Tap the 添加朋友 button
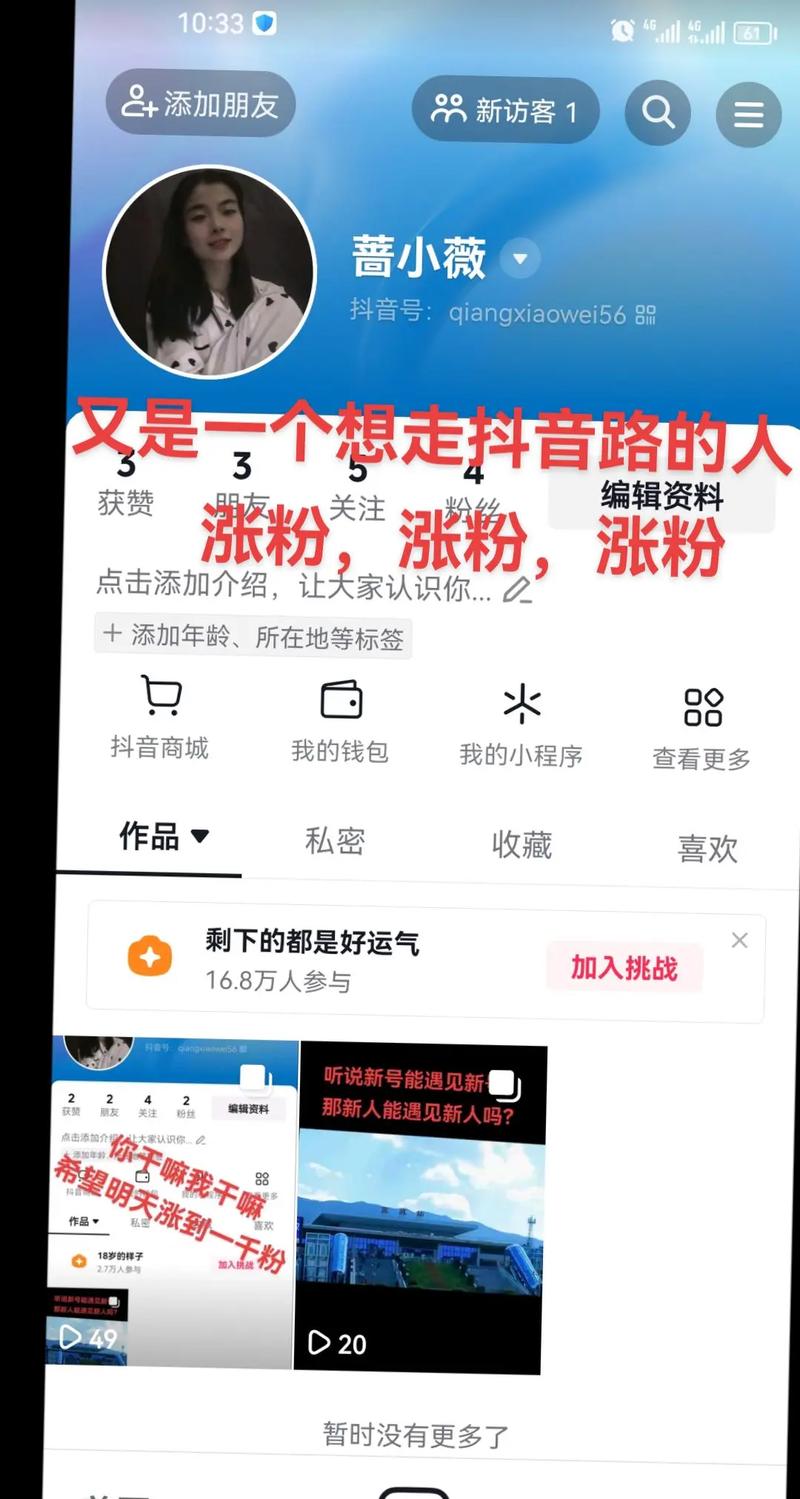Screen dimensions: 800x1499 click(x=200, y=104)
